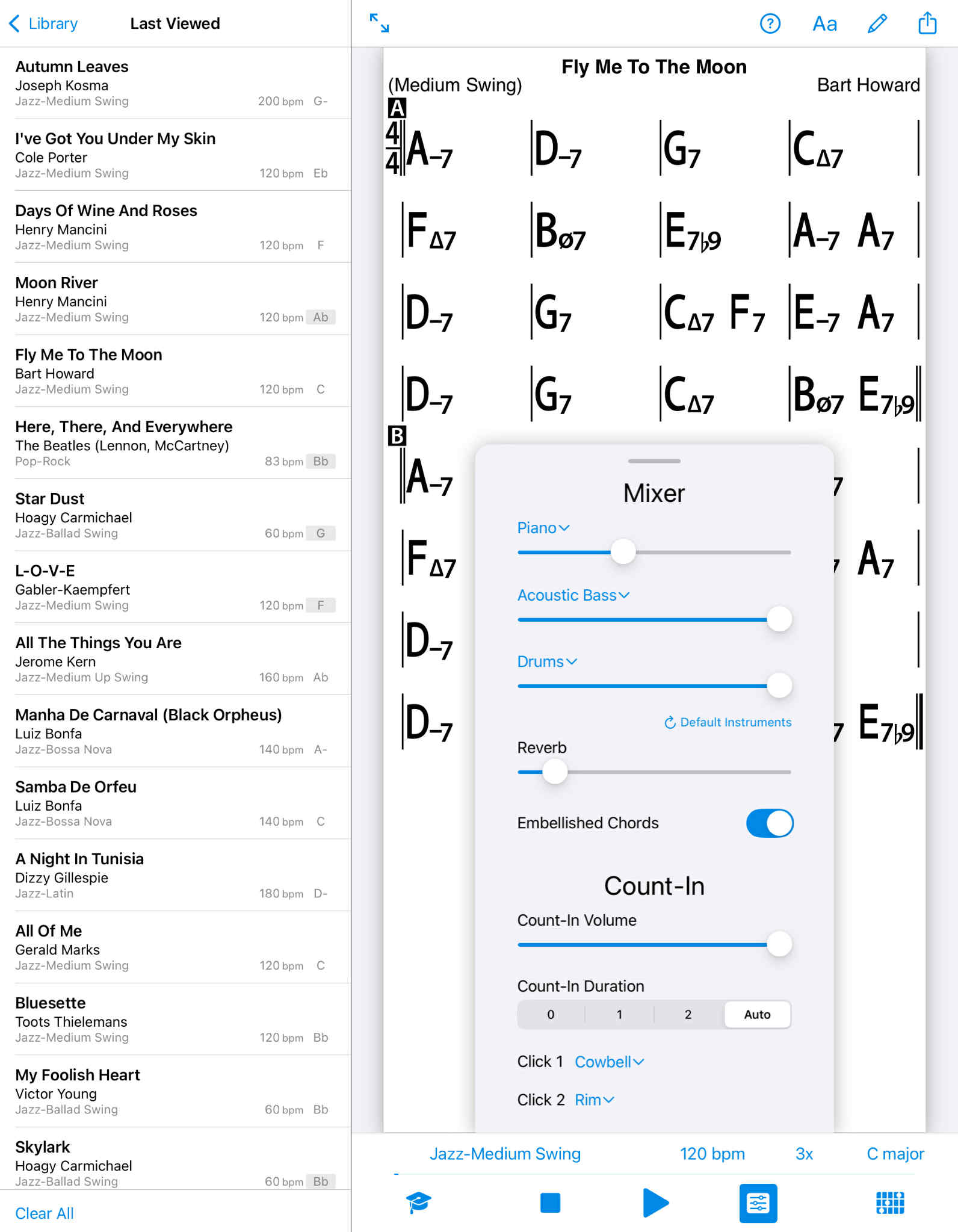The width and height of the screenshot is (958, 1232).
Task: Change the Acoustic Bass instrument
Action: [x=573, y=595]
